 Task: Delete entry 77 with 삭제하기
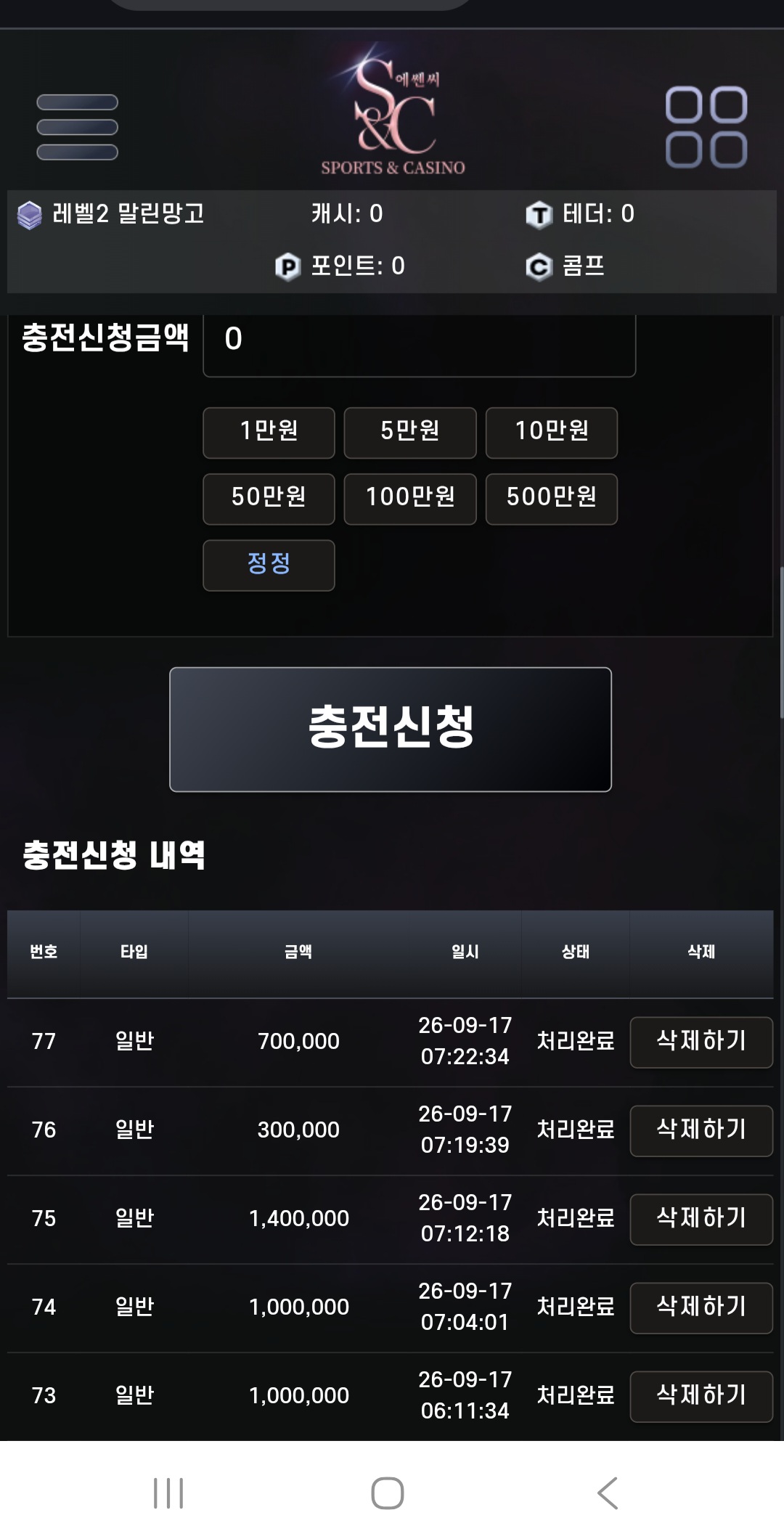tap(701, 1042)
